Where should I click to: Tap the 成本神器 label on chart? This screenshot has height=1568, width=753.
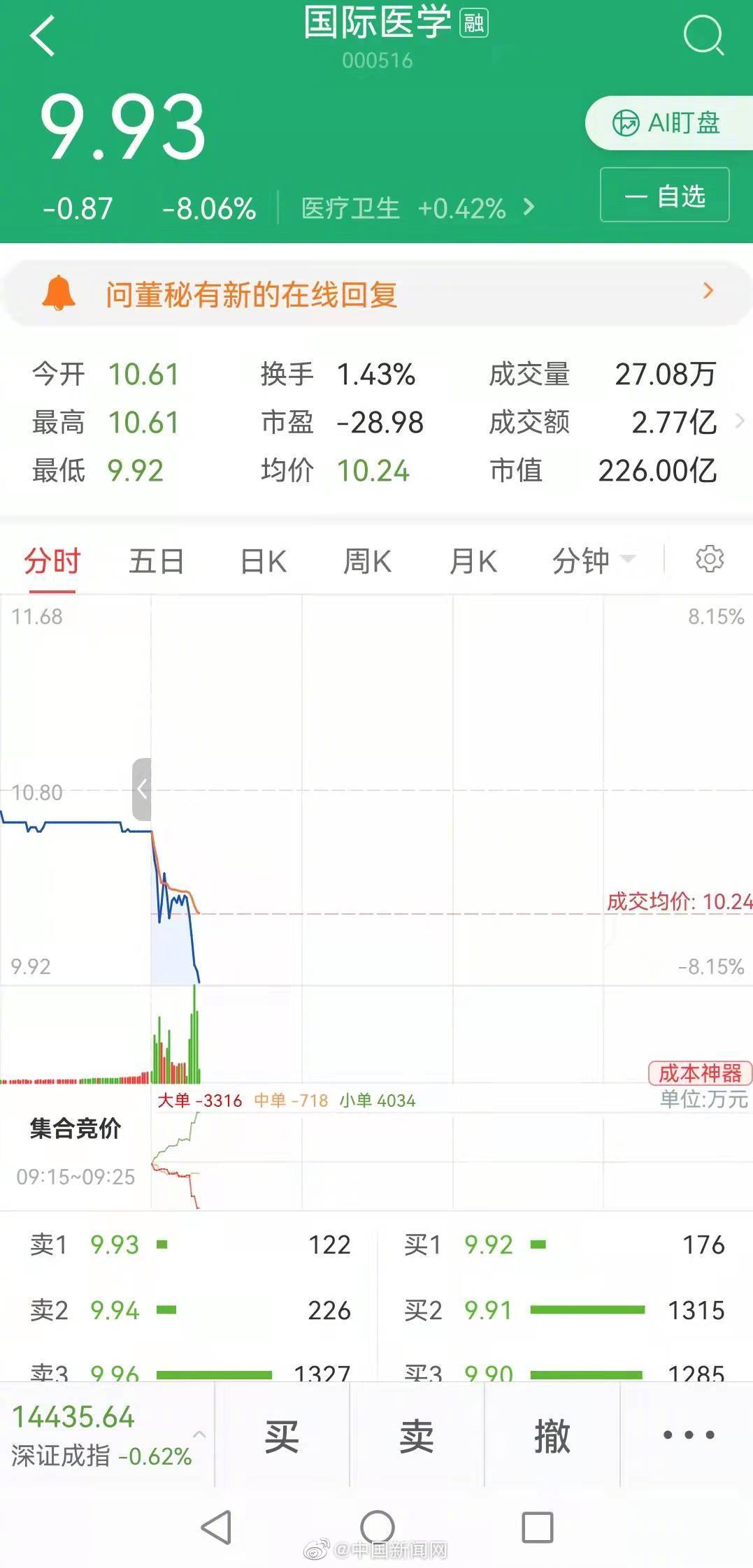pos(700,1073)
